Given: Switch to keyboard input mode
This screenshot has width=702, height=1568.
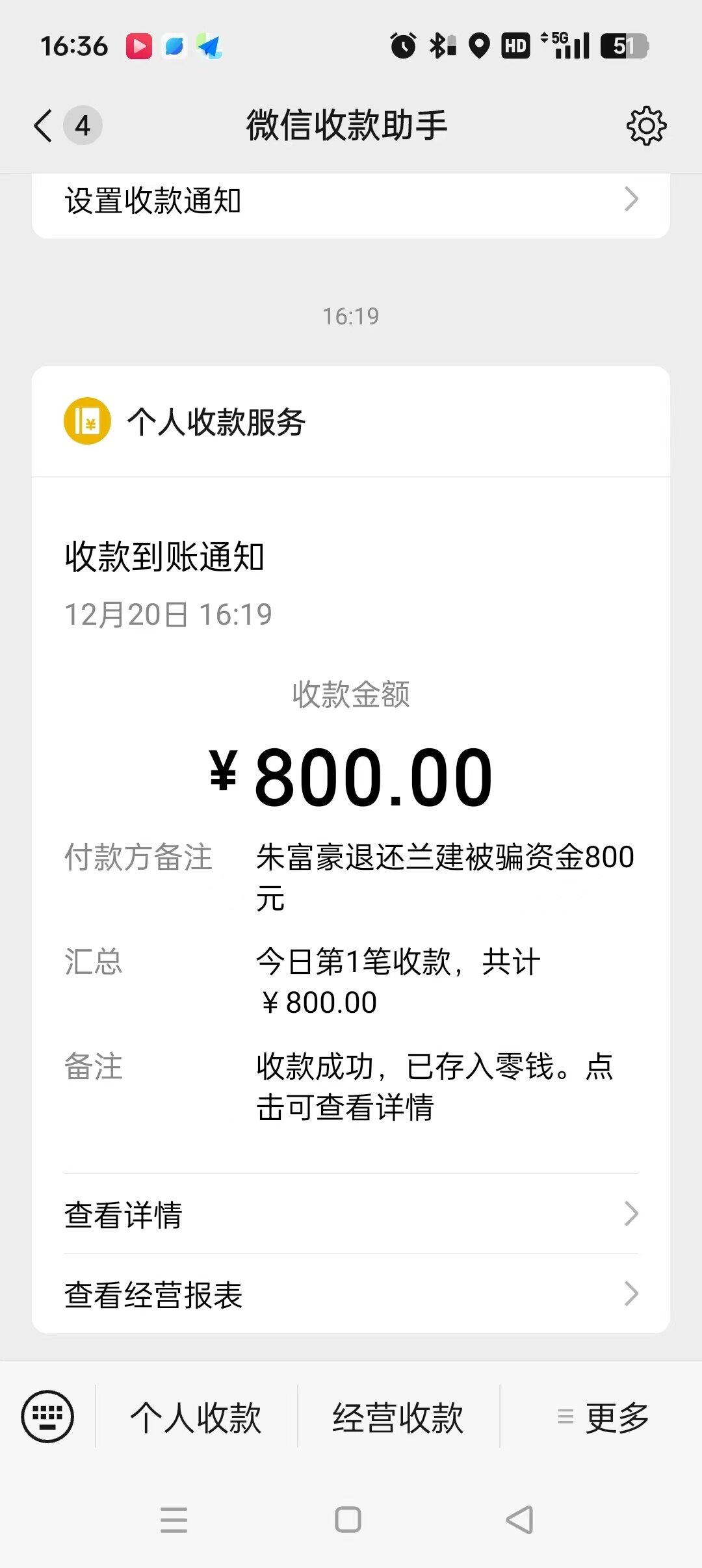Looking at the screenshot, I should pos(47,1416).
